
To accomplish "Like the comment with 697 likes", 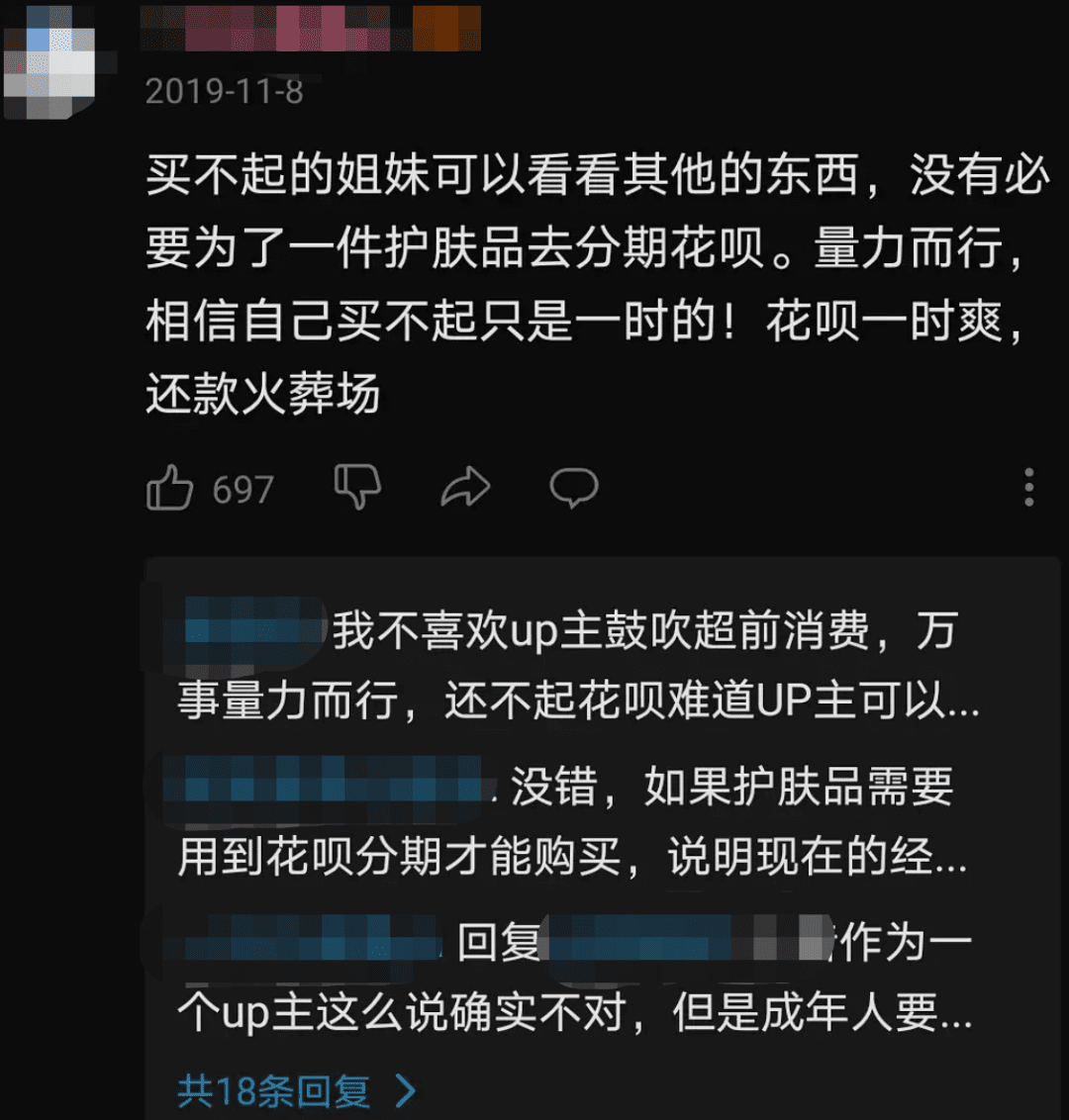I will pos(170,489).
